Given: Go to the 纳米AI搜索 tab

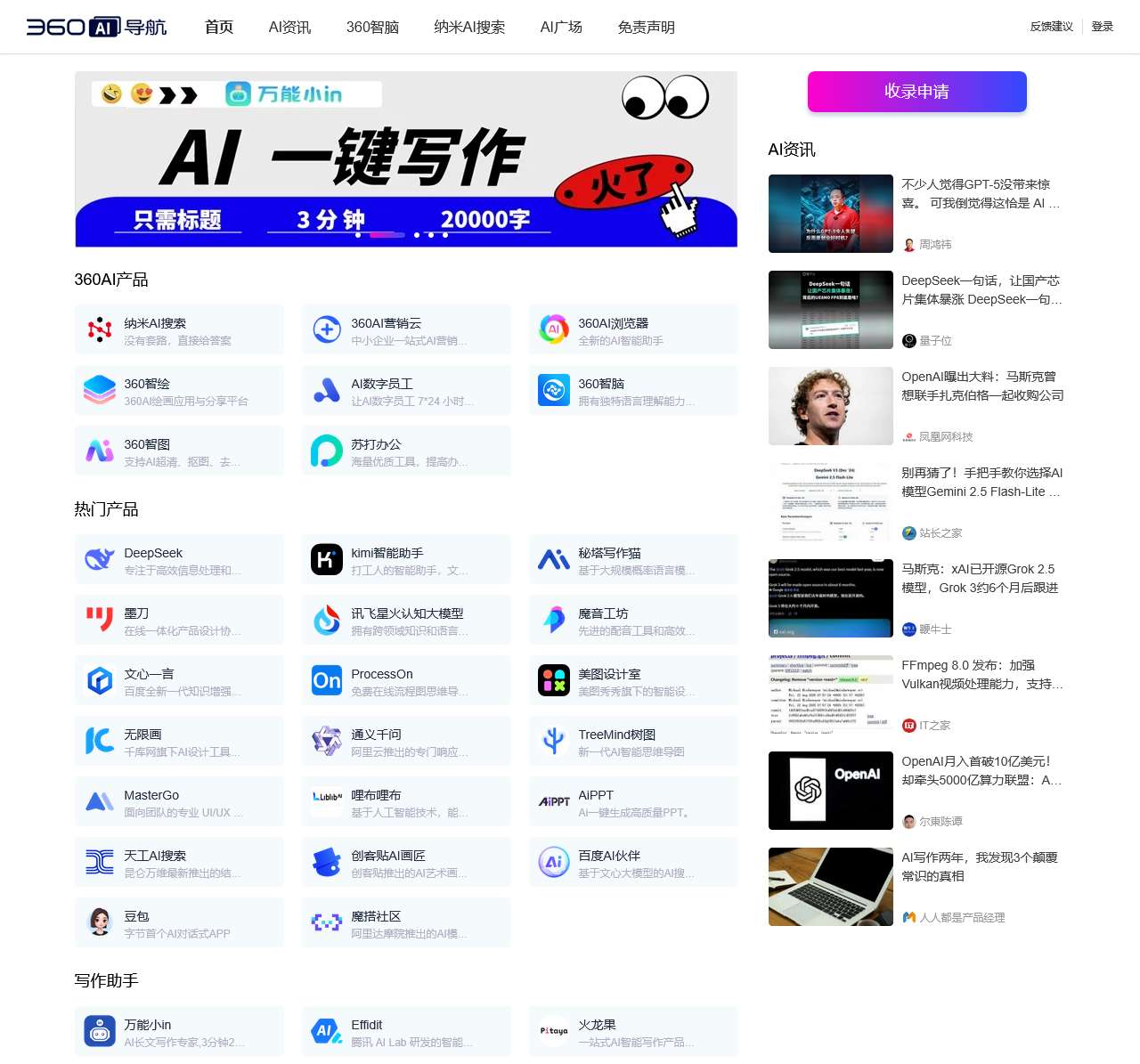Looking at the screenshot, I should (x=469, y=28).
